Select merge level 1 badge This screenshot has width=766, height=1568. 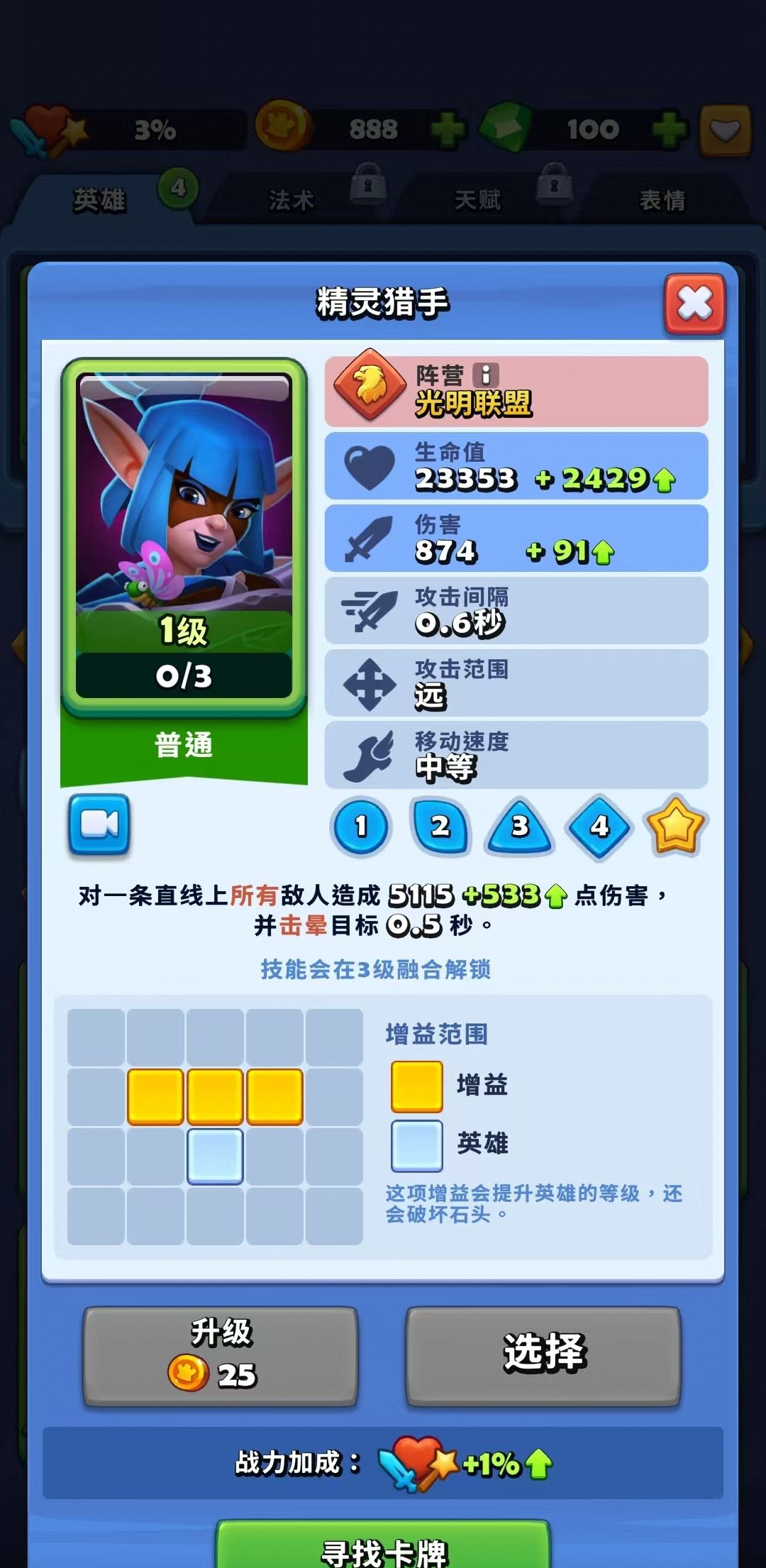pos(361,826)
